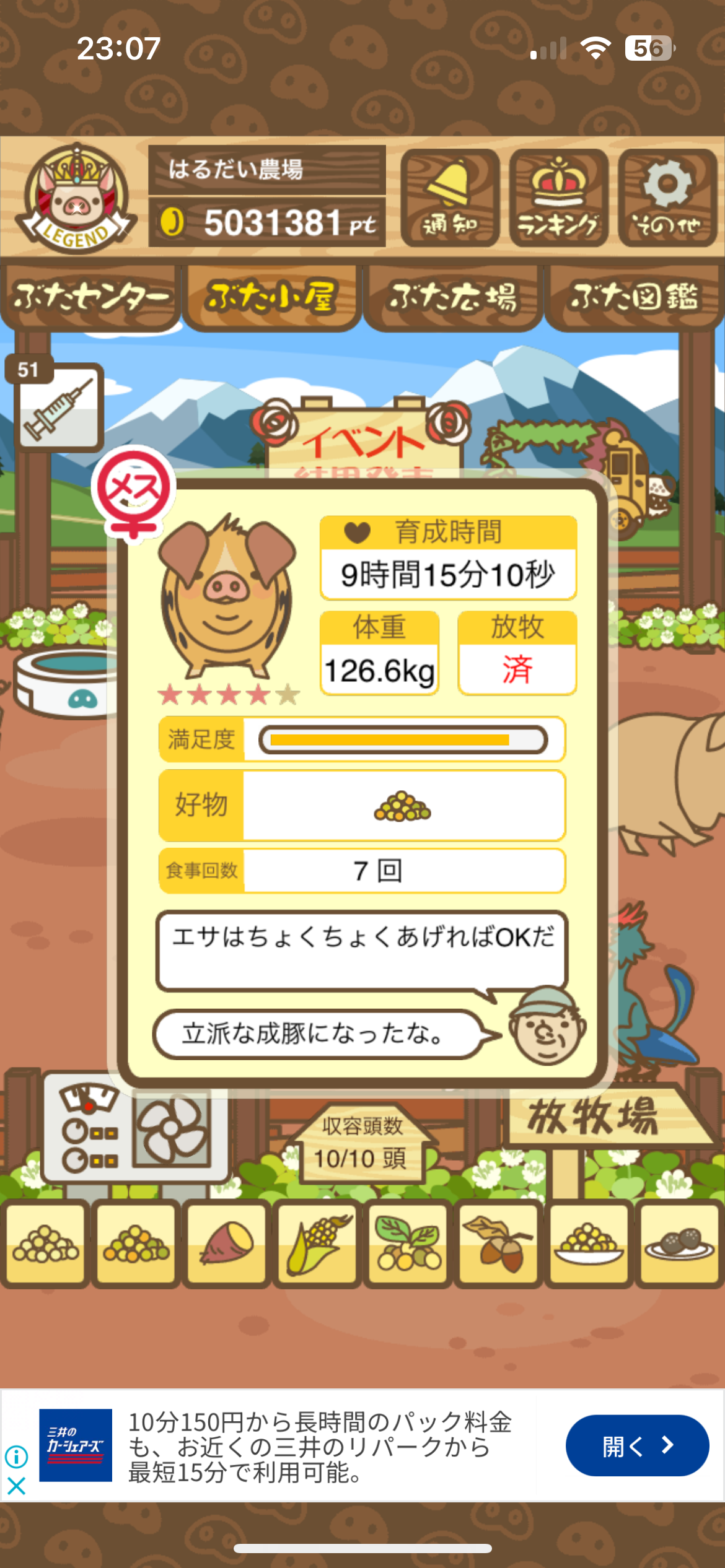Image resolution: width=725 pixels, height=1568 pixels.
Task: Switch to the ぶた小屋 tab
Action: [x=271, y=297]
